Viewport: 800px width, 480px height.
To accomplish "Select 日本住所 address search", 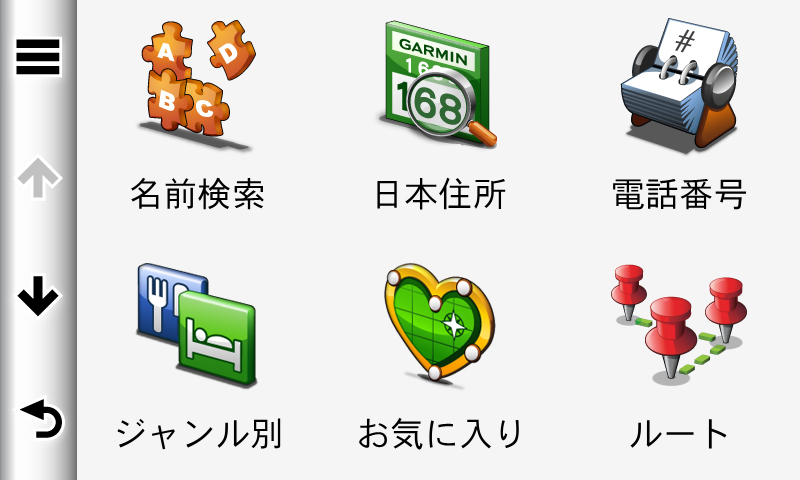I will [440, 116].
